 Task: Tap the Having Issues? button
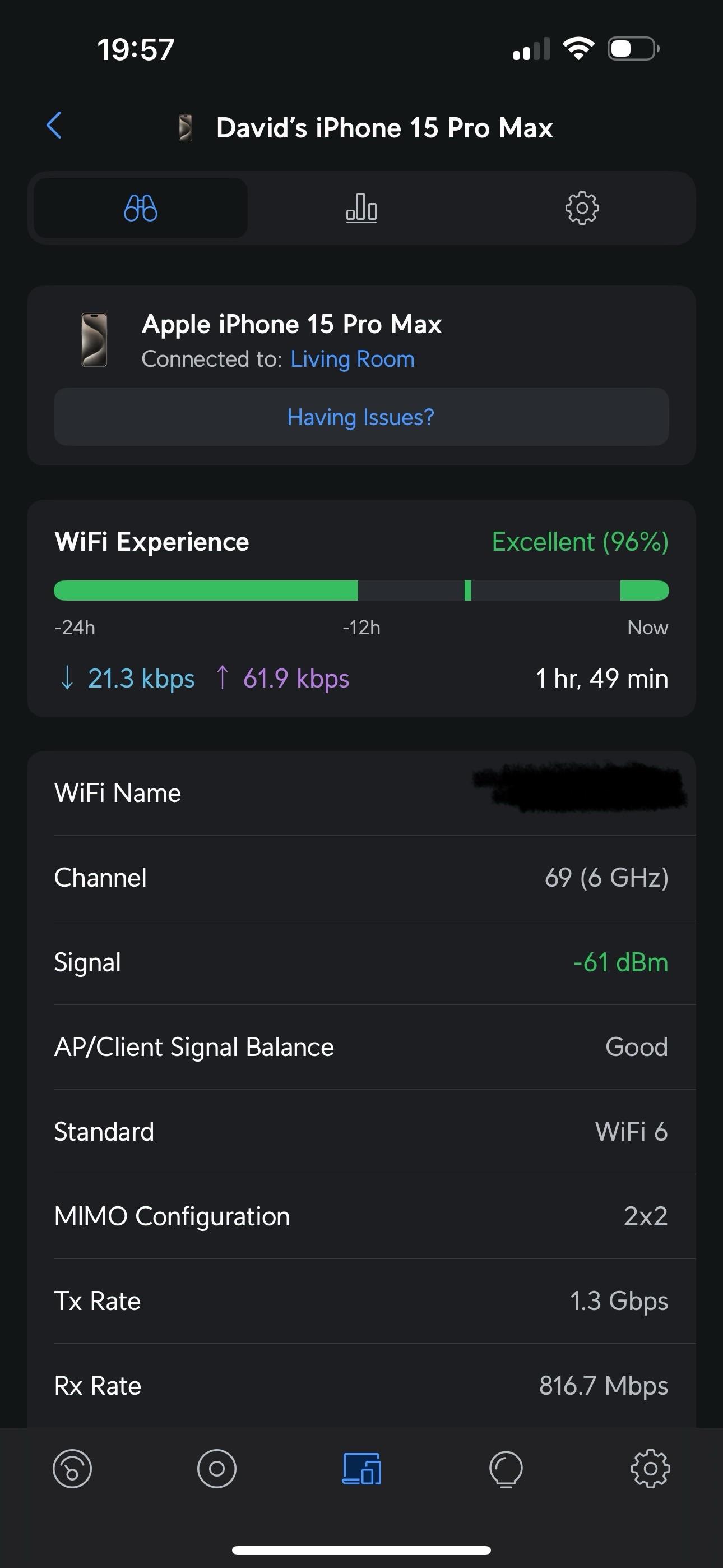361,417
